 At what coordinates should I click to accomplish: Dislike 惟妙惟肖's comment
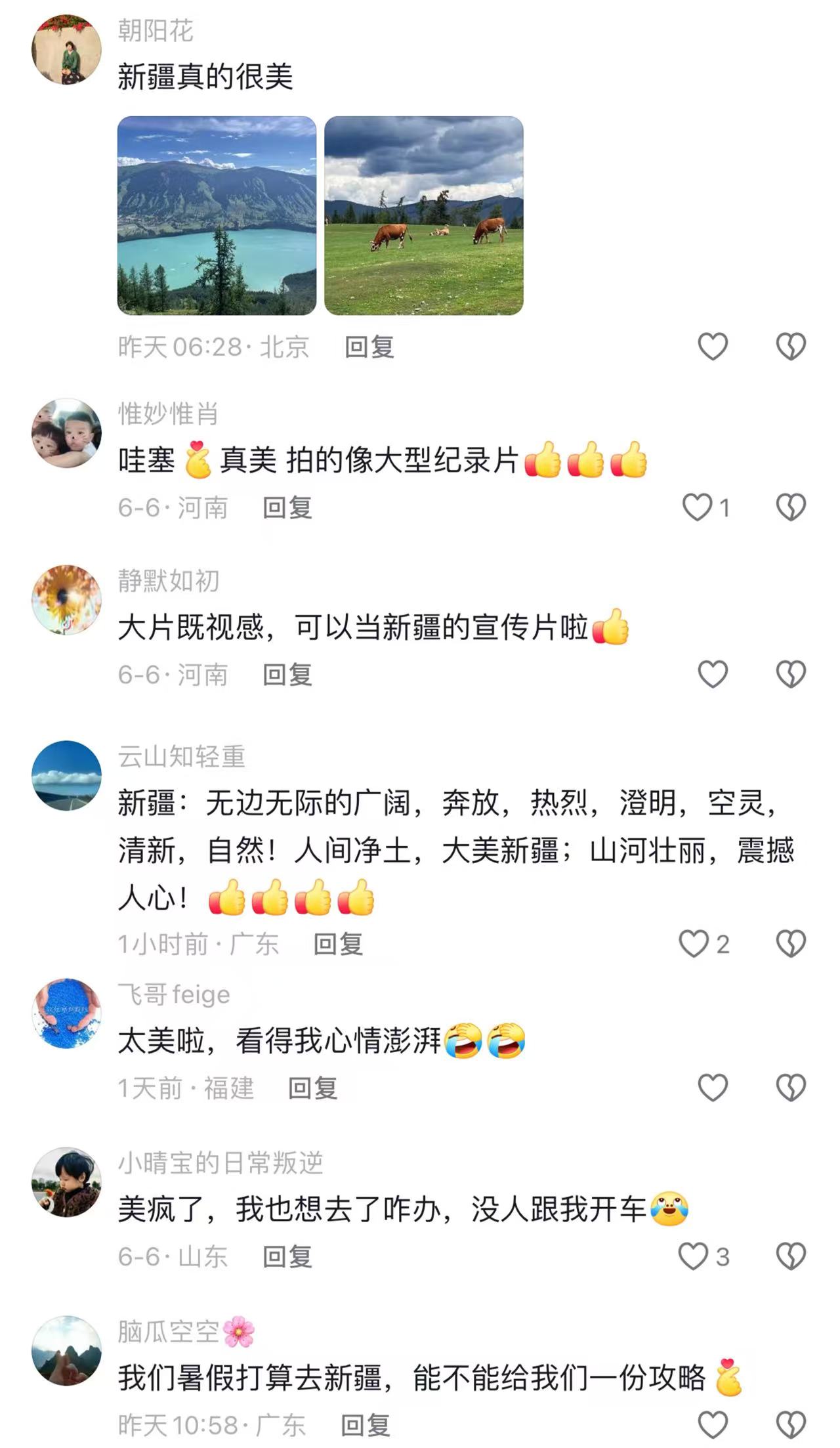click(x=791, y=507)
